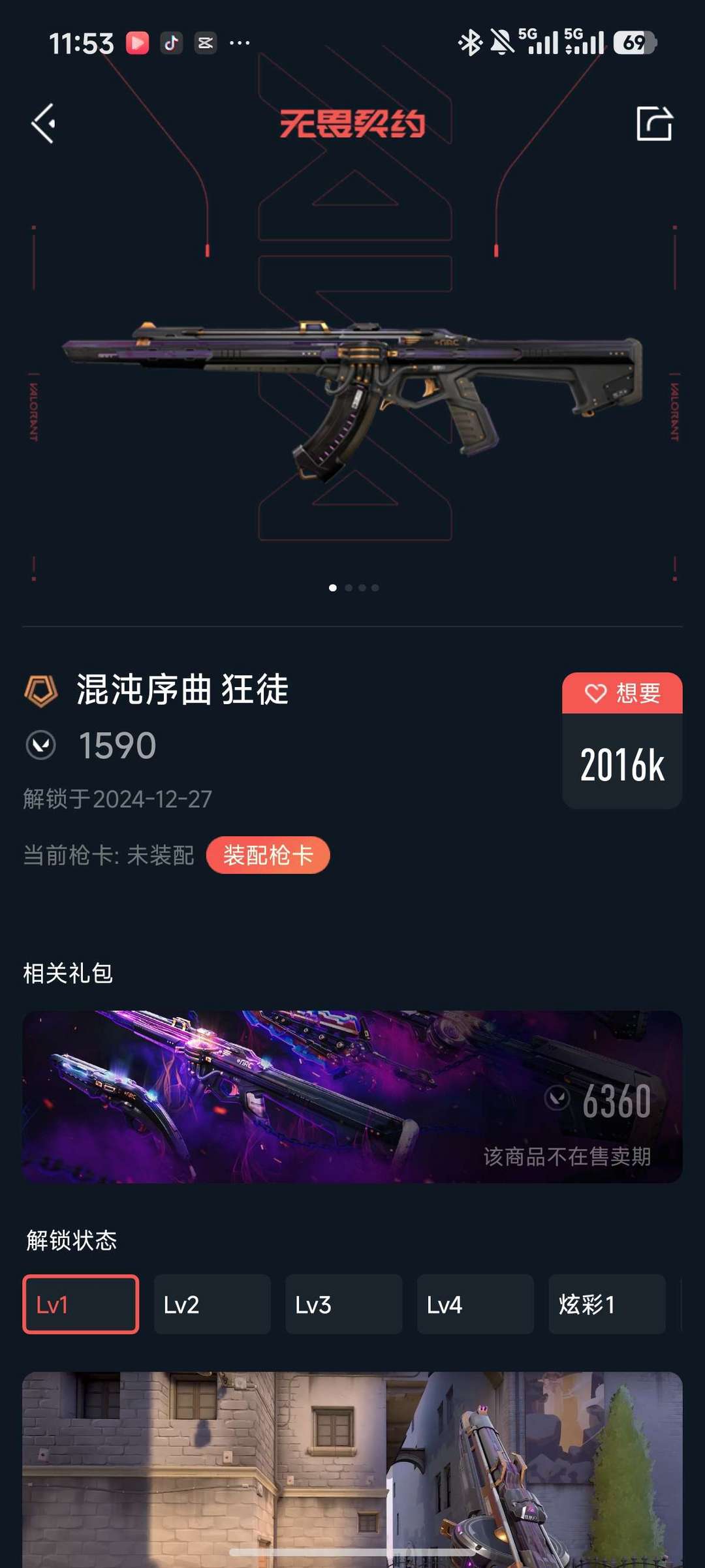Select the Lv1 unlock level
The height and width of the screenshot is (1568, 705).
click(x=81, y=1304)
